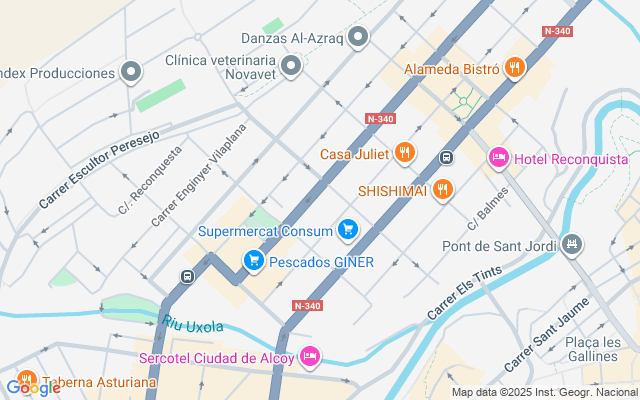Open the Taberna Asturiana restaurant marker
The image size is (640, 400).
[x=26, y=381]
